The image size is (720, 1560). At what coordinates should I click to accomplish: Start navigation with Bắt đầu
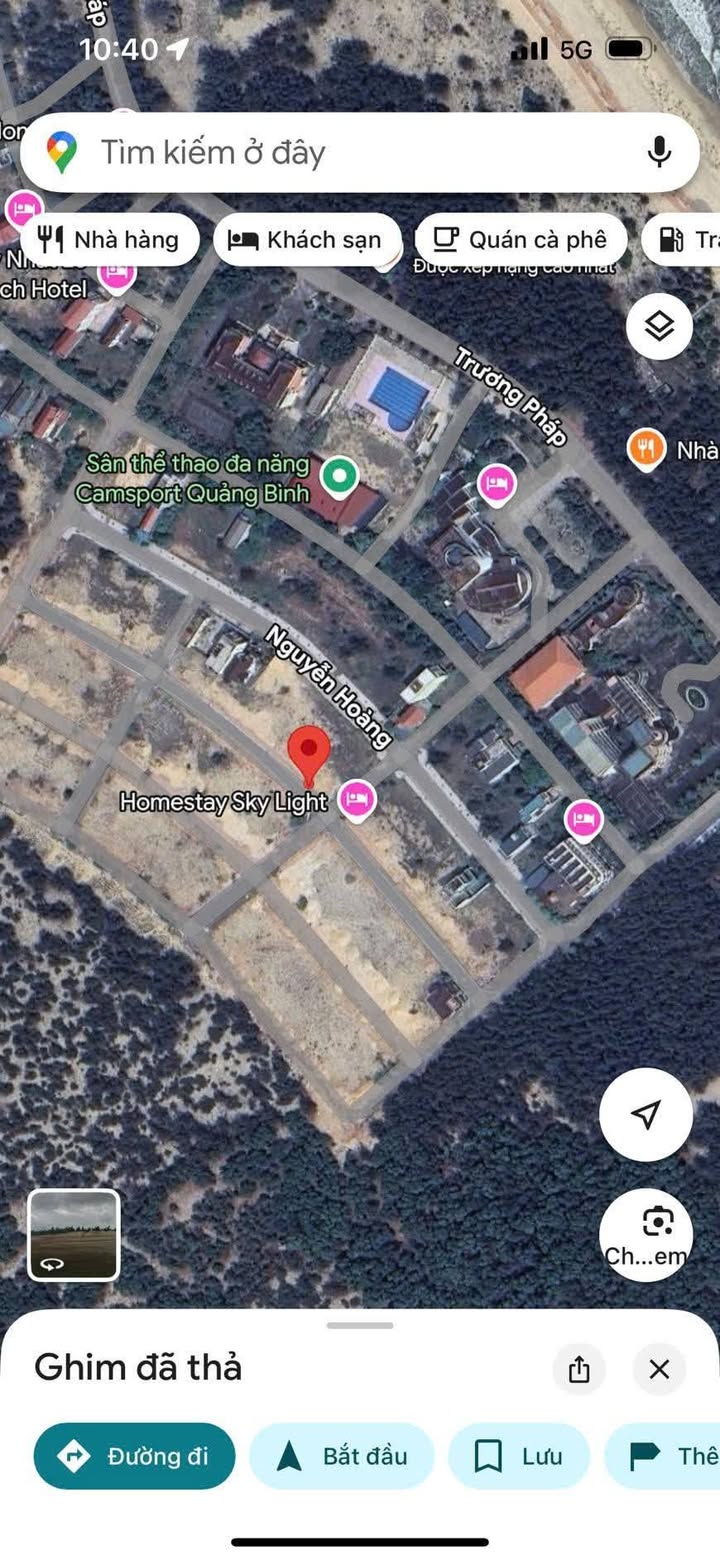pyautogui.click(x=342, y=1456)
